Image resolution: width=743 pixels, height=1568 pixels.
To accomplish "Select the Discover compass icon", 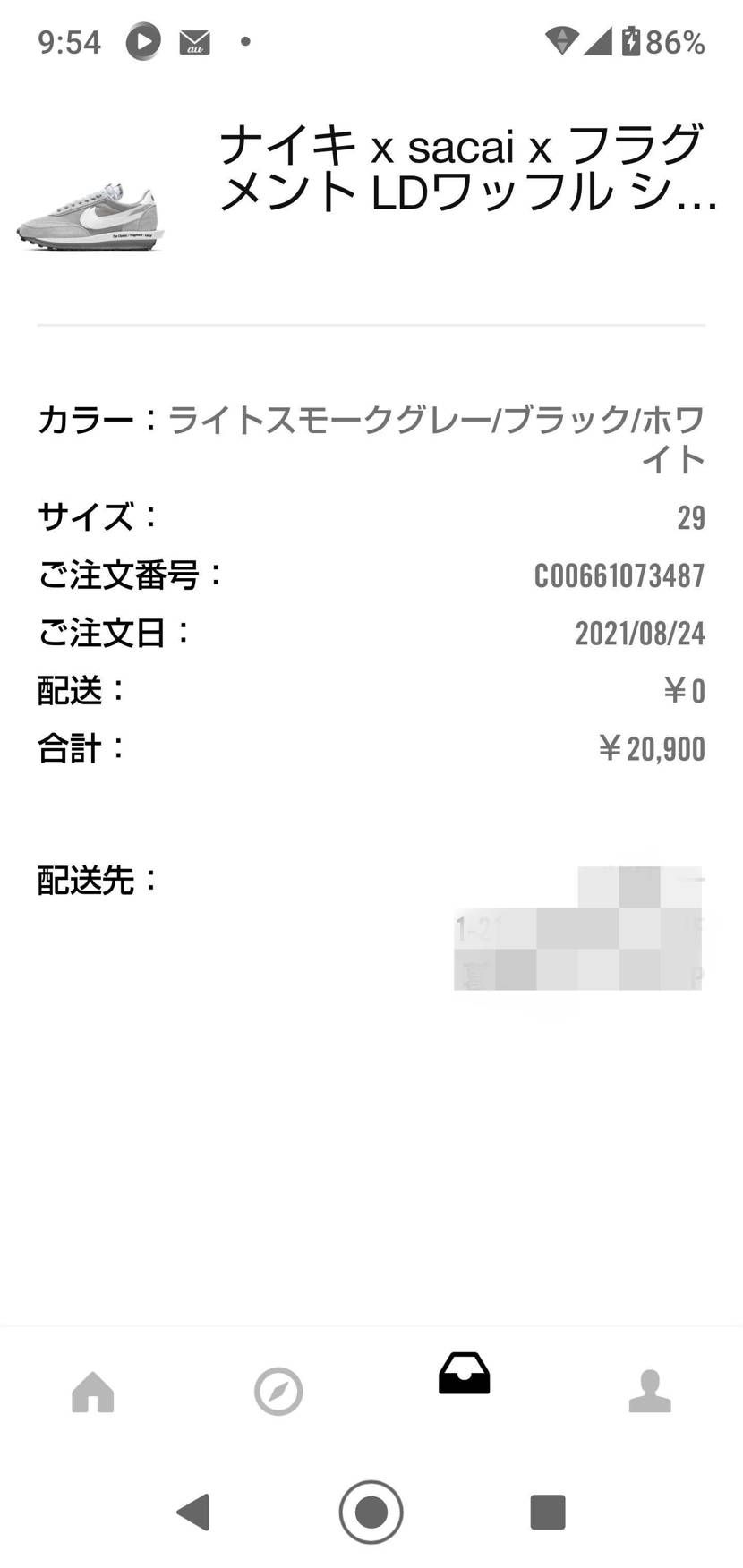I will tap(278, 1392).
